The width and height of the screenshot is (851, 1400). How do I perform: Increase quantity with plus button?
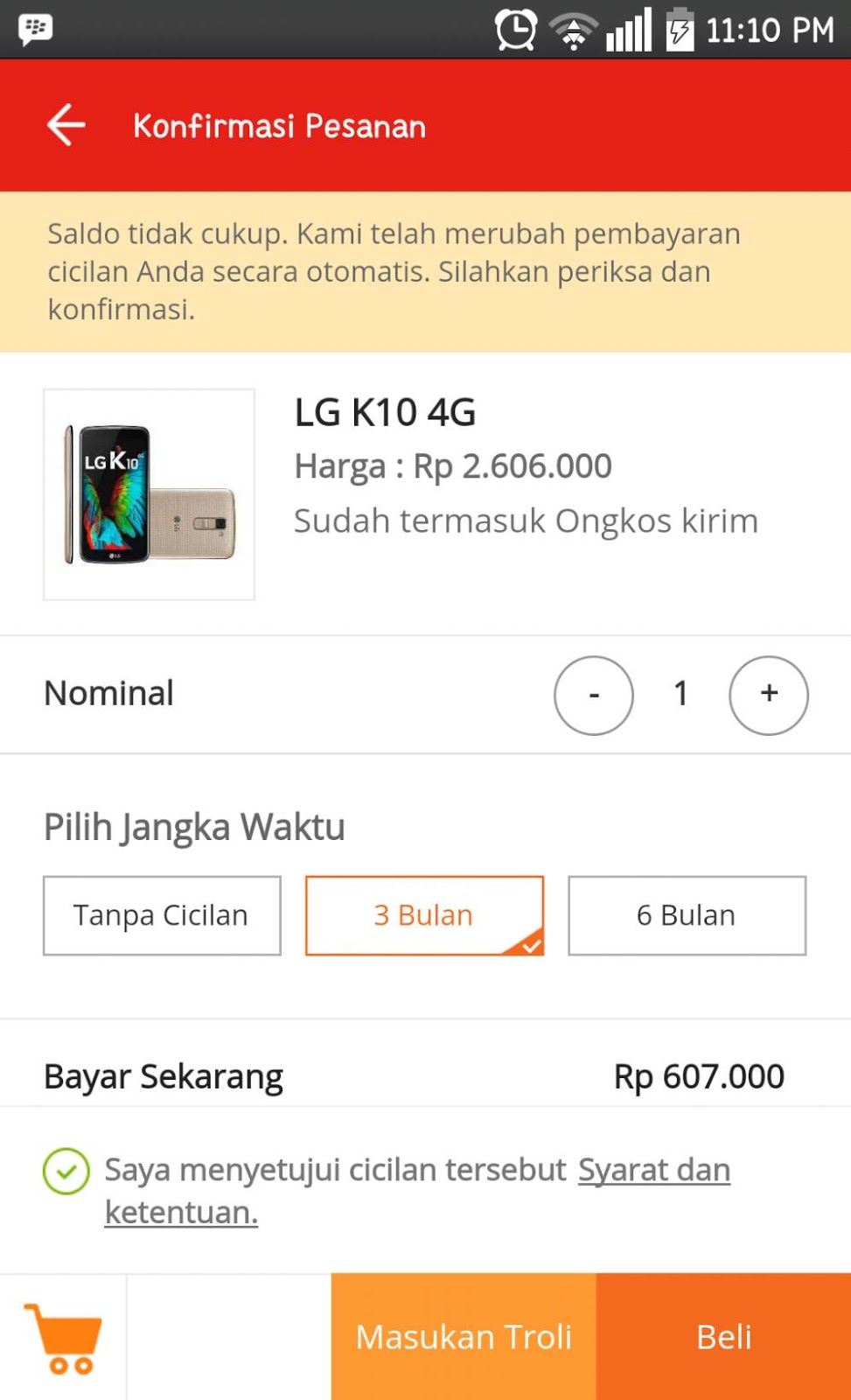[x=768, y=695]
